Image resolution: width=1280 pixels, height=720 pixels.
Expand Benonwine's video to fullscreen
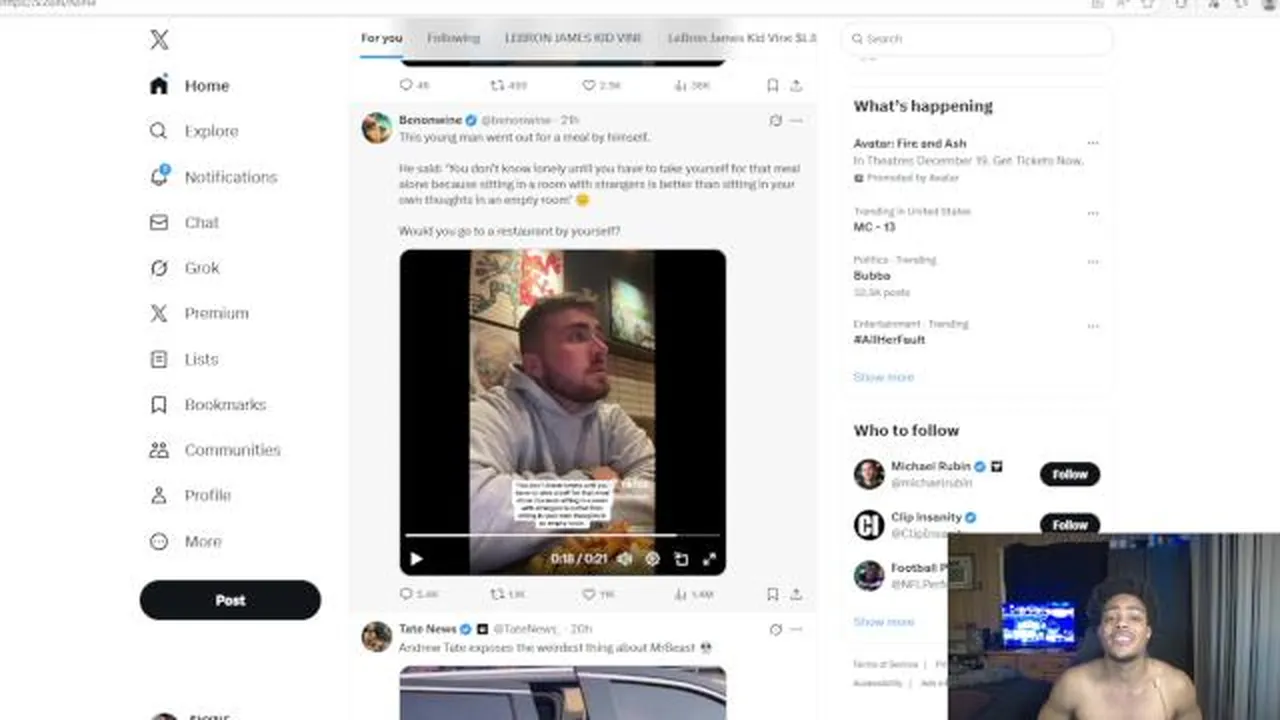709,559
